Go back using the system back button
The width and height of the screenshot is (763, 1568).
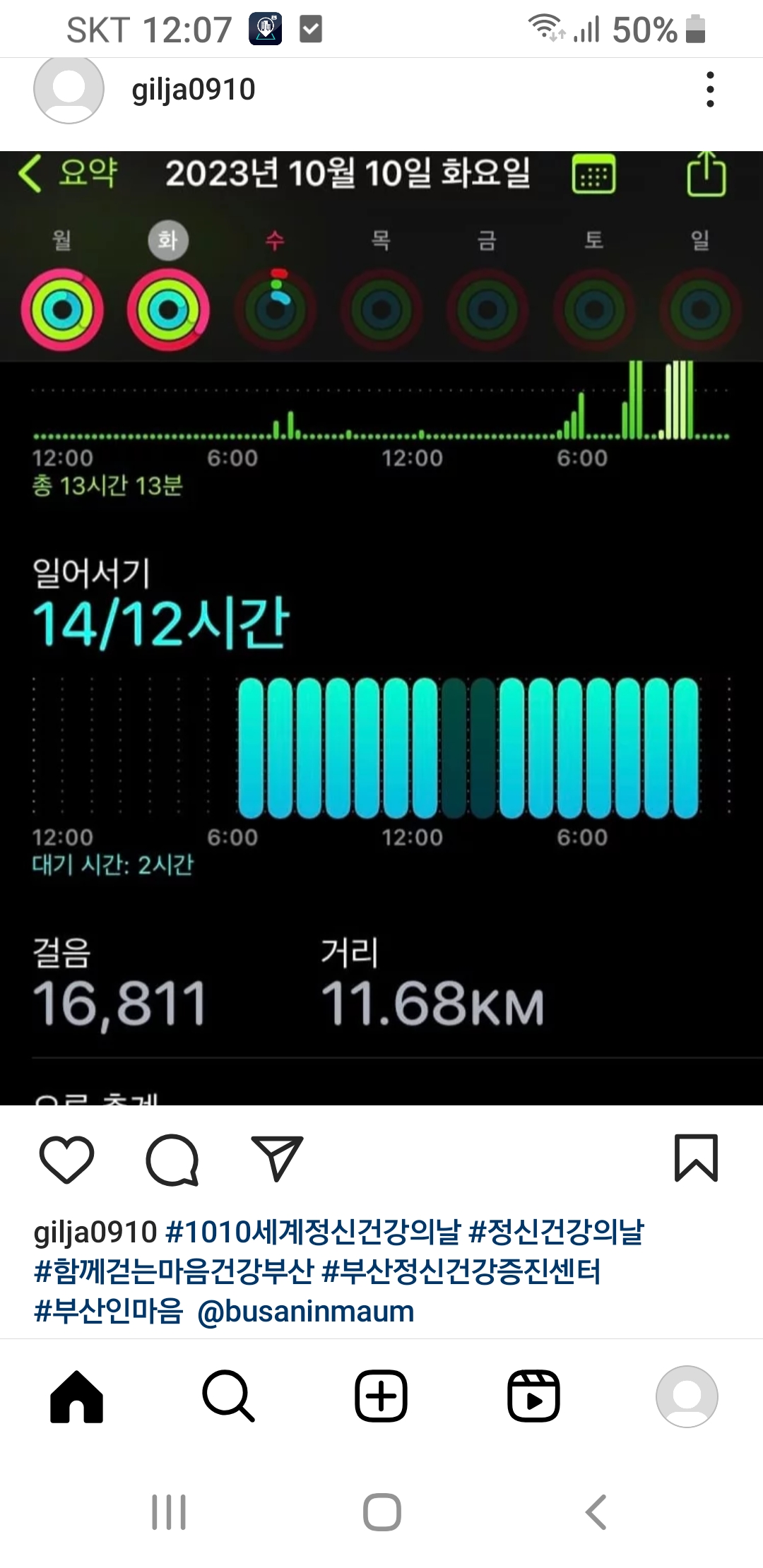click(x=596, y=1512)
